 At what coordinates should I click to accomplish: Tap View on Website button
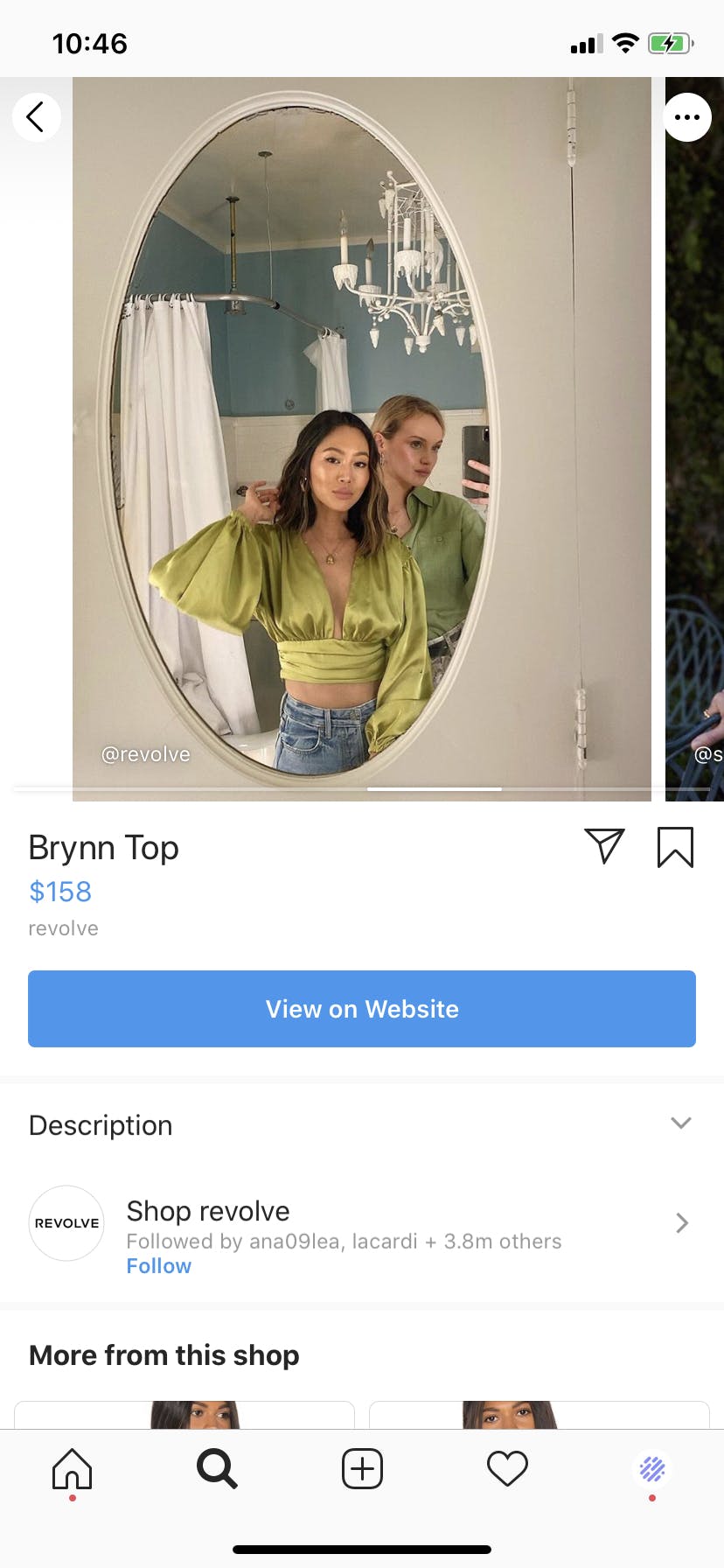click(x=362, y=1009)
